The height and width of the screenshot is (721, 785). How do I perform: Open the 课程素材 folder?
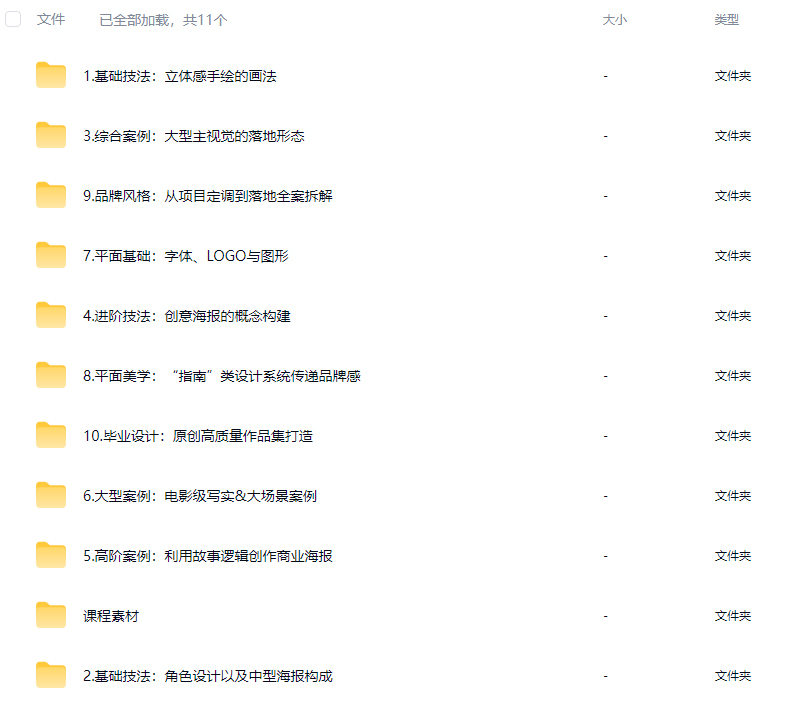coord(110,616)
